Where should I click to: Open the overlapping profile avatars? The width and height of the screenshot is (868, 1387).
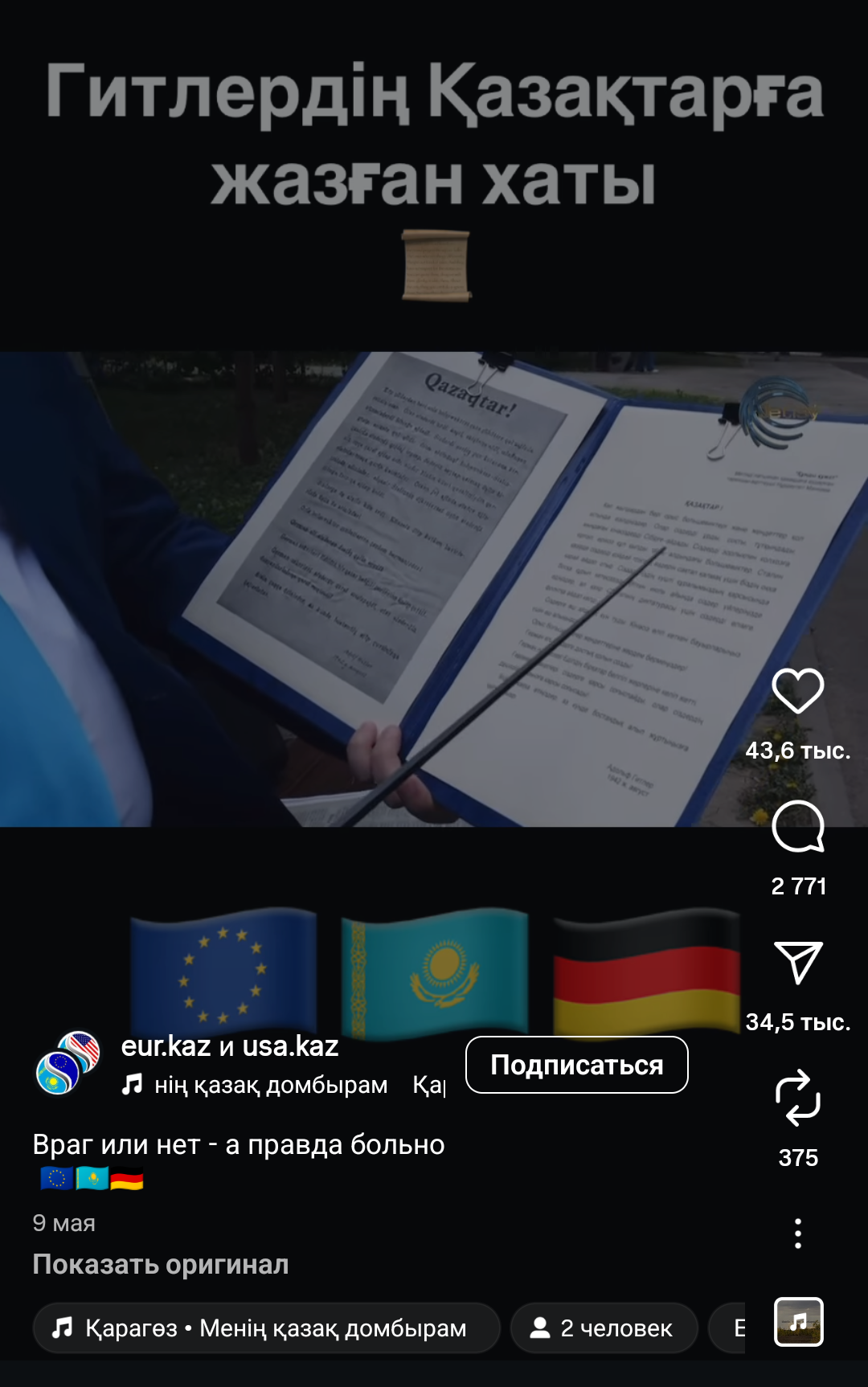(68, 1063)
